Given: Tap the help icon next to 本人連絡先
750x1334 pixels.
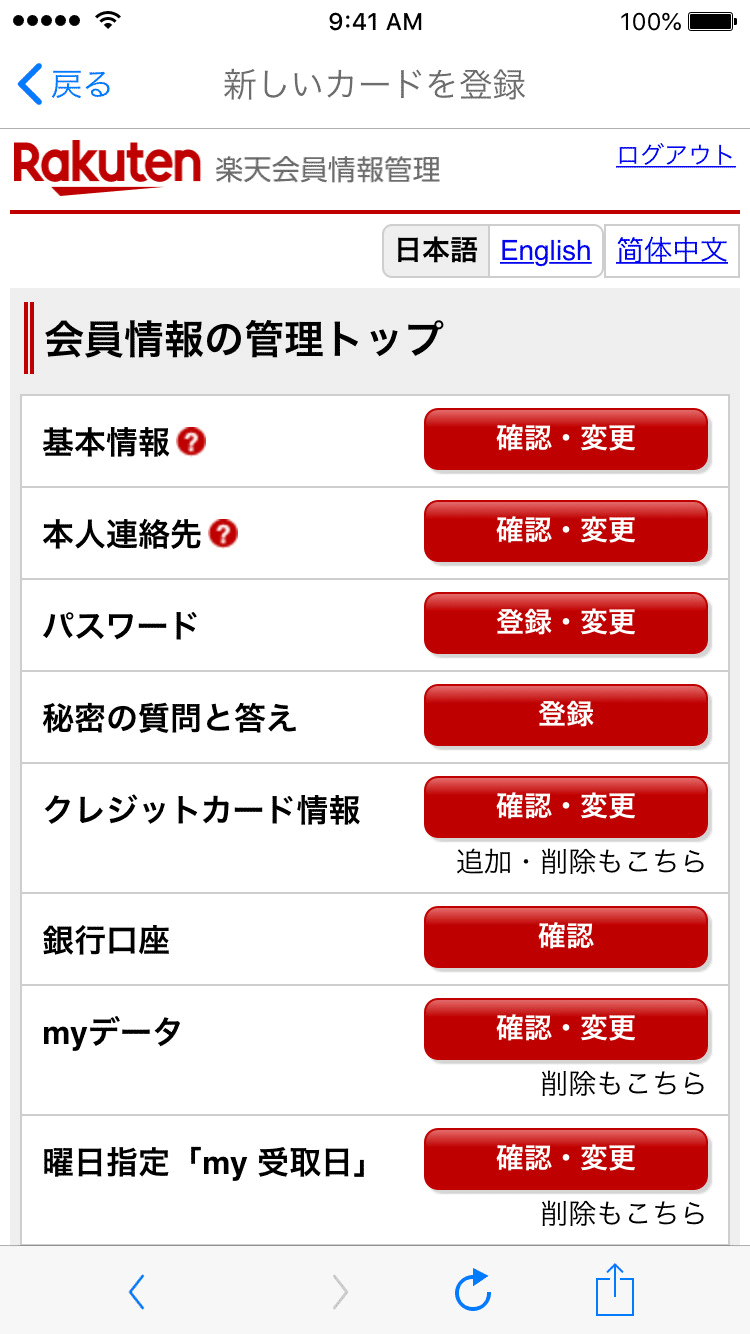Looking at the screenshot, I should click(x=223, y=534).
